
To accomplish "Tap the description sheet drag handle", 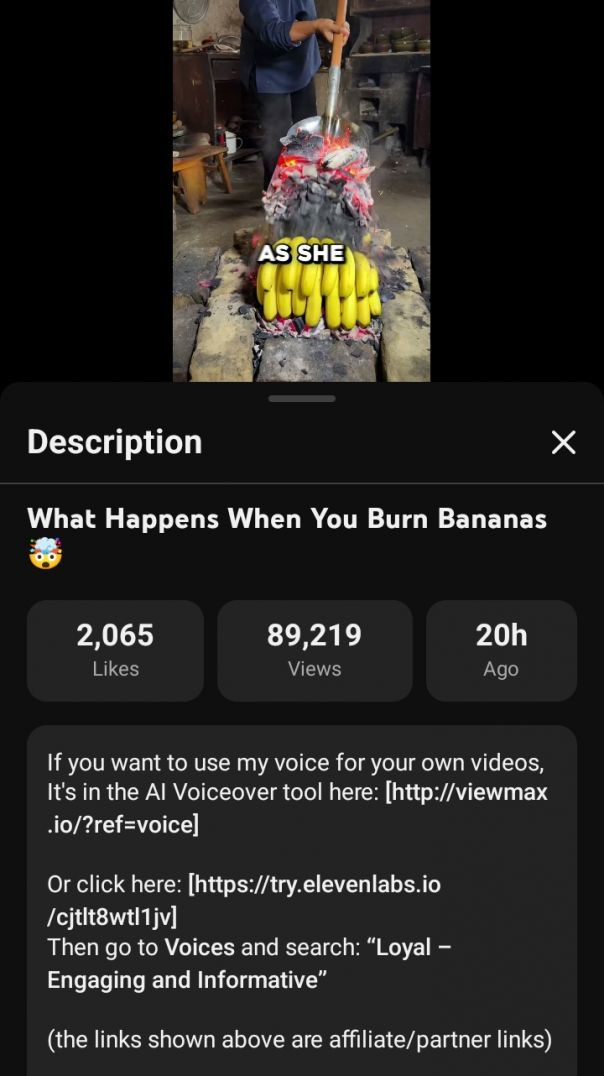I will tap(301, 398).
